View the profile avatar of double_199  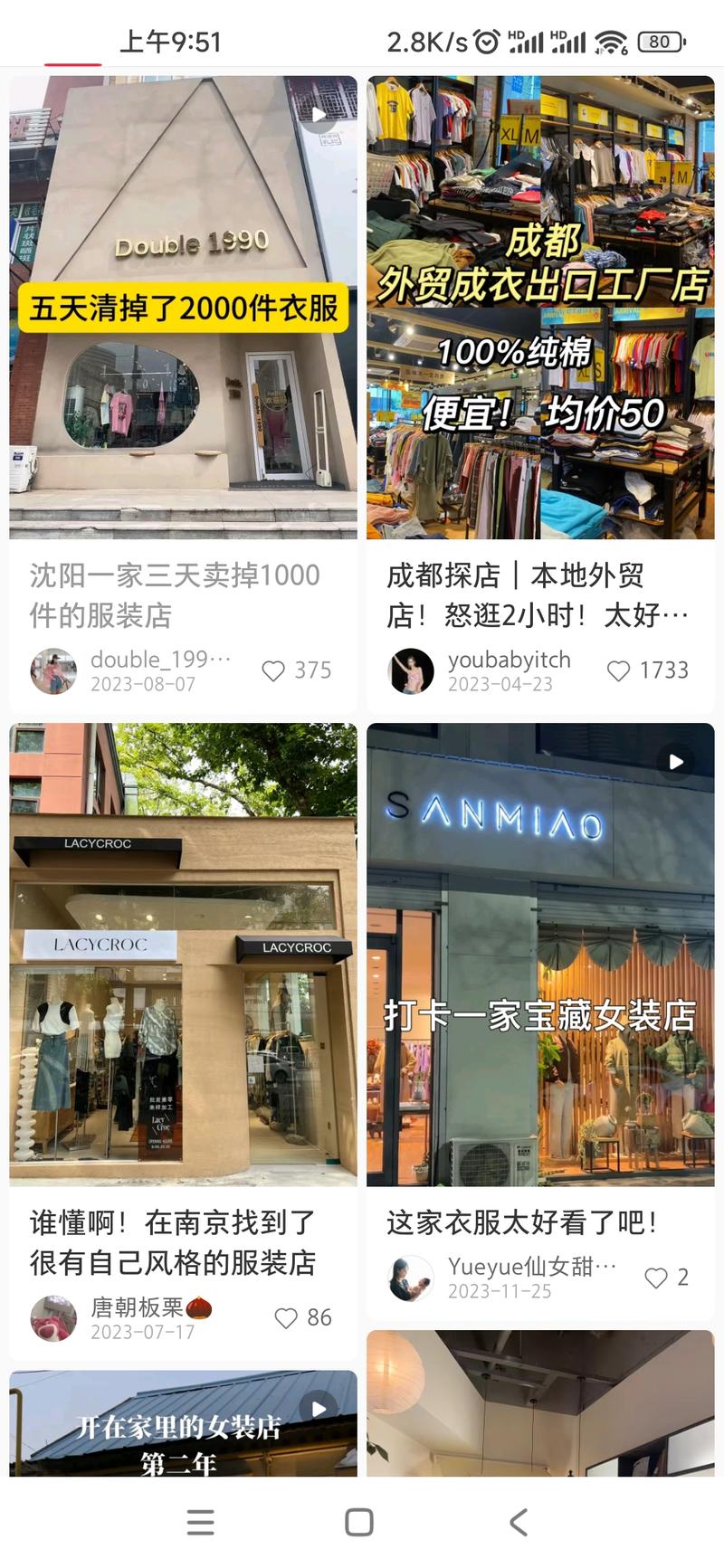point(53,671)
